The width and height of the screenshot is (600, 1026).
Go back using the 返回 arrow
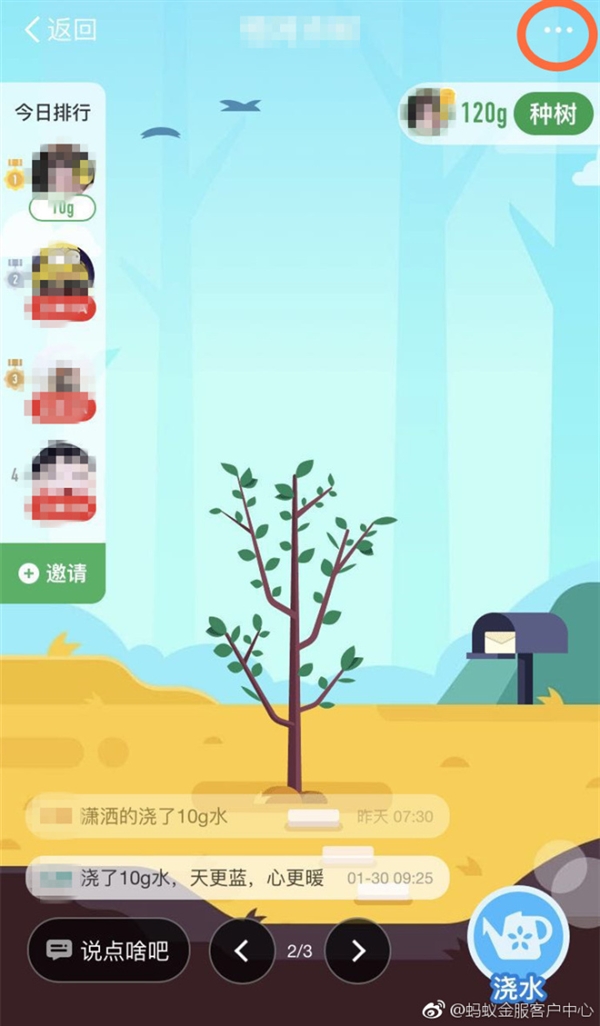60,30
